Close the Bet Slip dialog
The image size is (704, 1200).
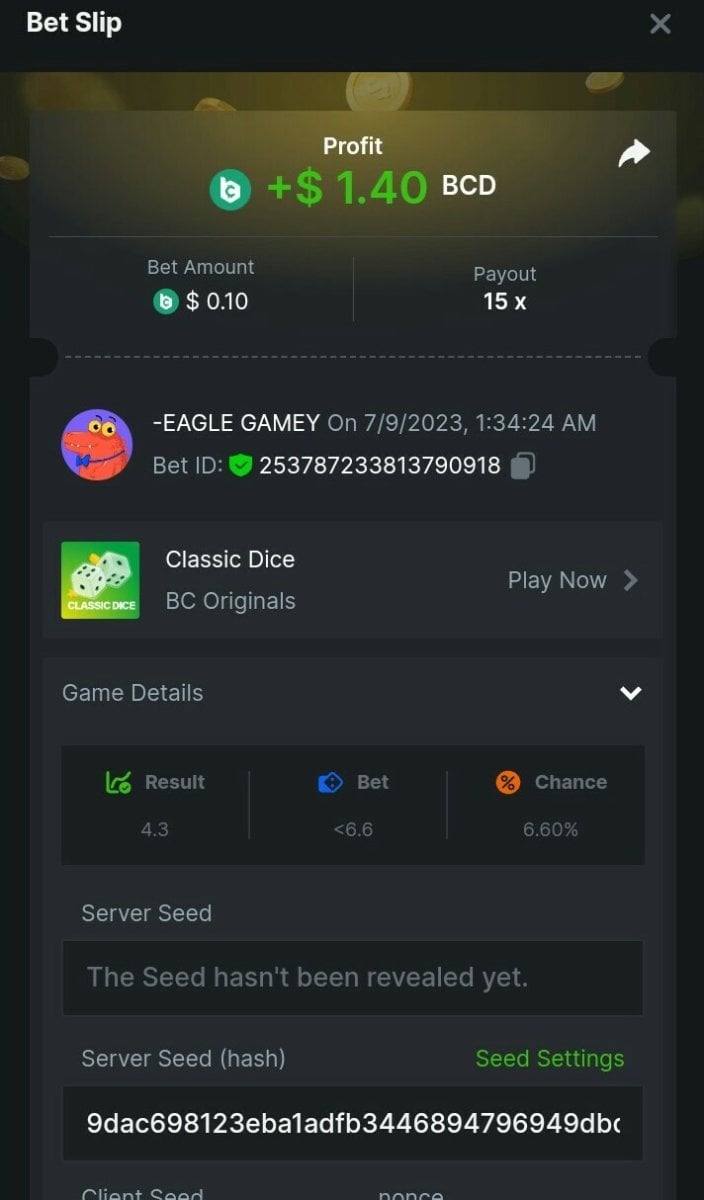tap(660, 24)
